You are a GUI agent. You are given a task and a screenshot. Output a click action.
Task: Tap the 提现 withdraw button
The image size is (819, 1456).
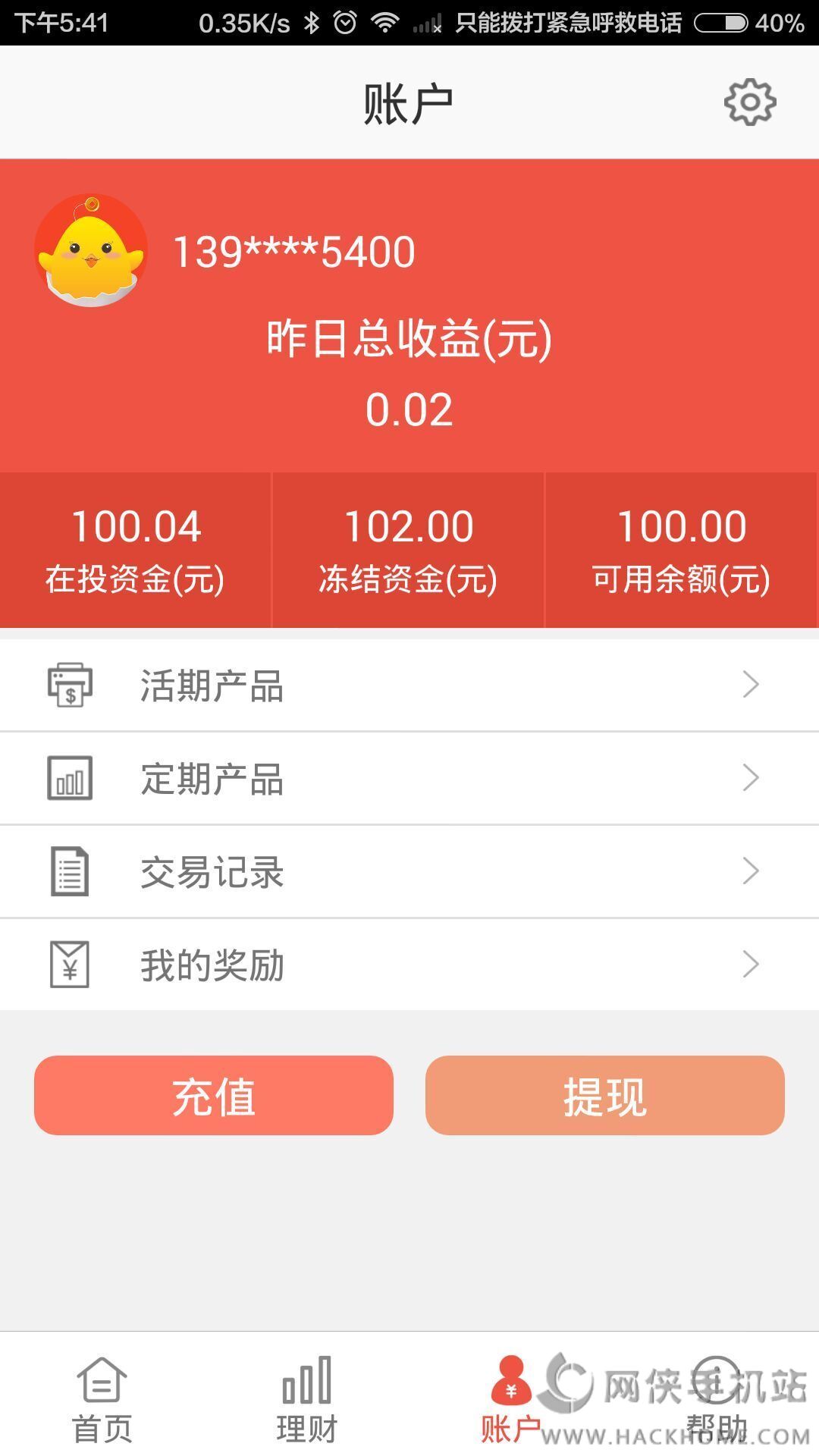[x=604, y=1096]
